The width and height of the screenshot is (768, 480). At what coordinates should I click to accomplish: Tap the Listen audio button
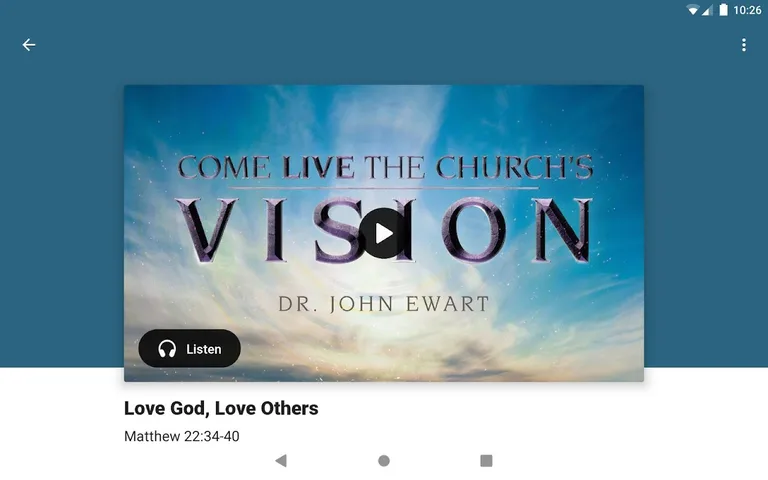point(189,348)
